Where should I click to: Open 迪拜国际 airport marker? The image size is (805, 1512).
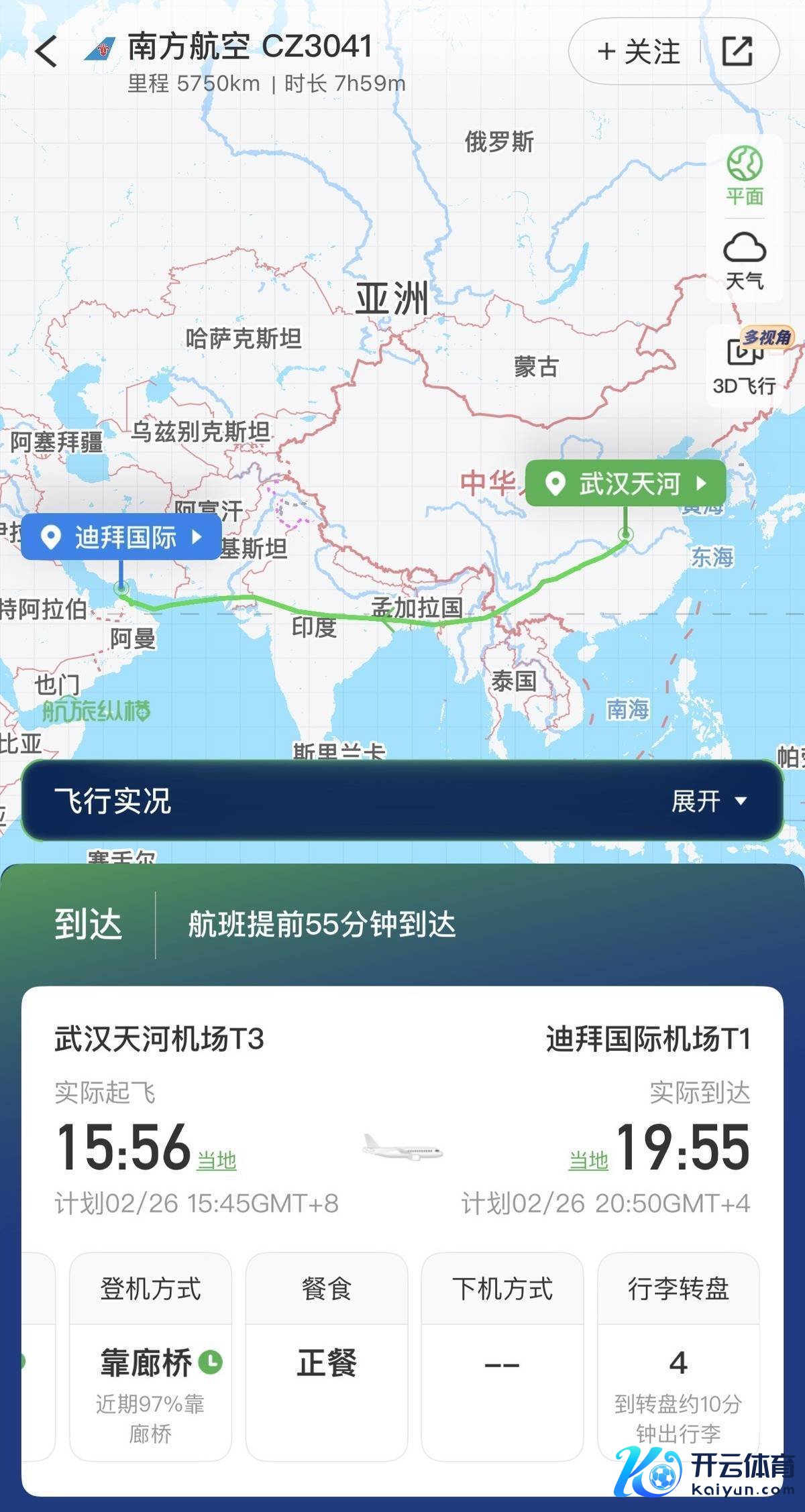pos(121,536)
